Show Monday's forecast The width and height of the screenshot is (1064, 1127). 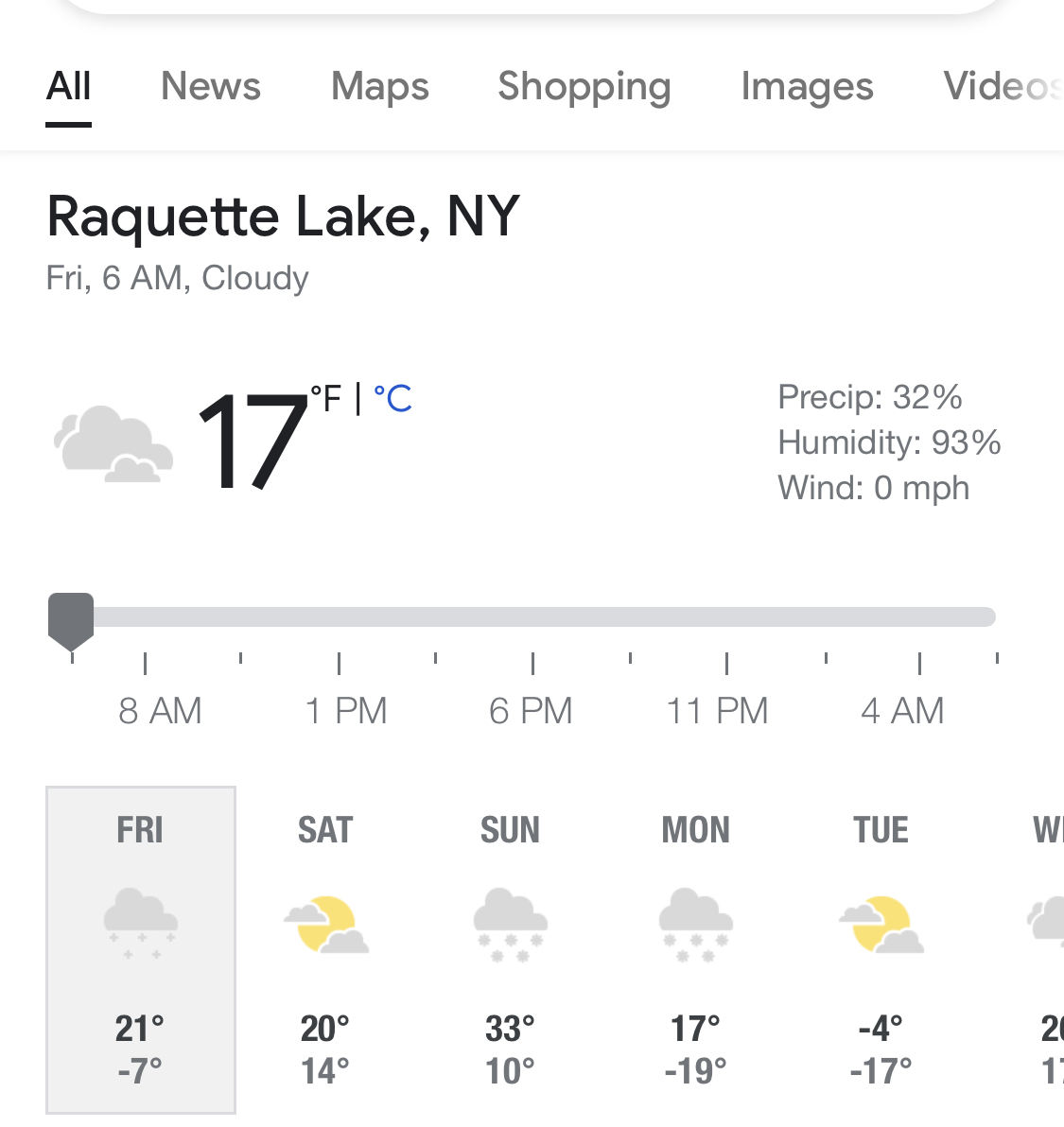point(696,949)
